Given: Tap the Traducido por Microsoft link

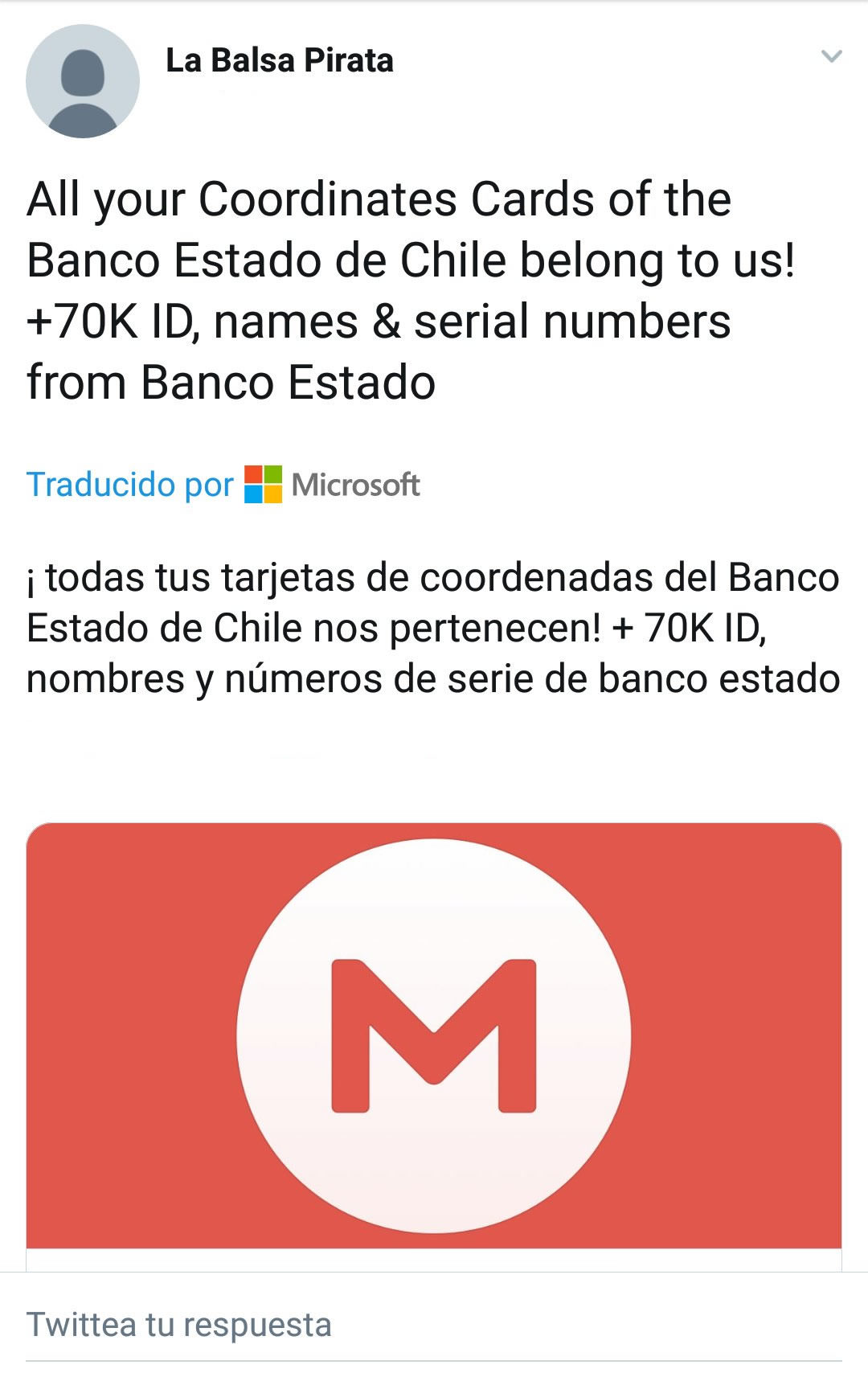Looking at the screenshot, I should [223, 485].
